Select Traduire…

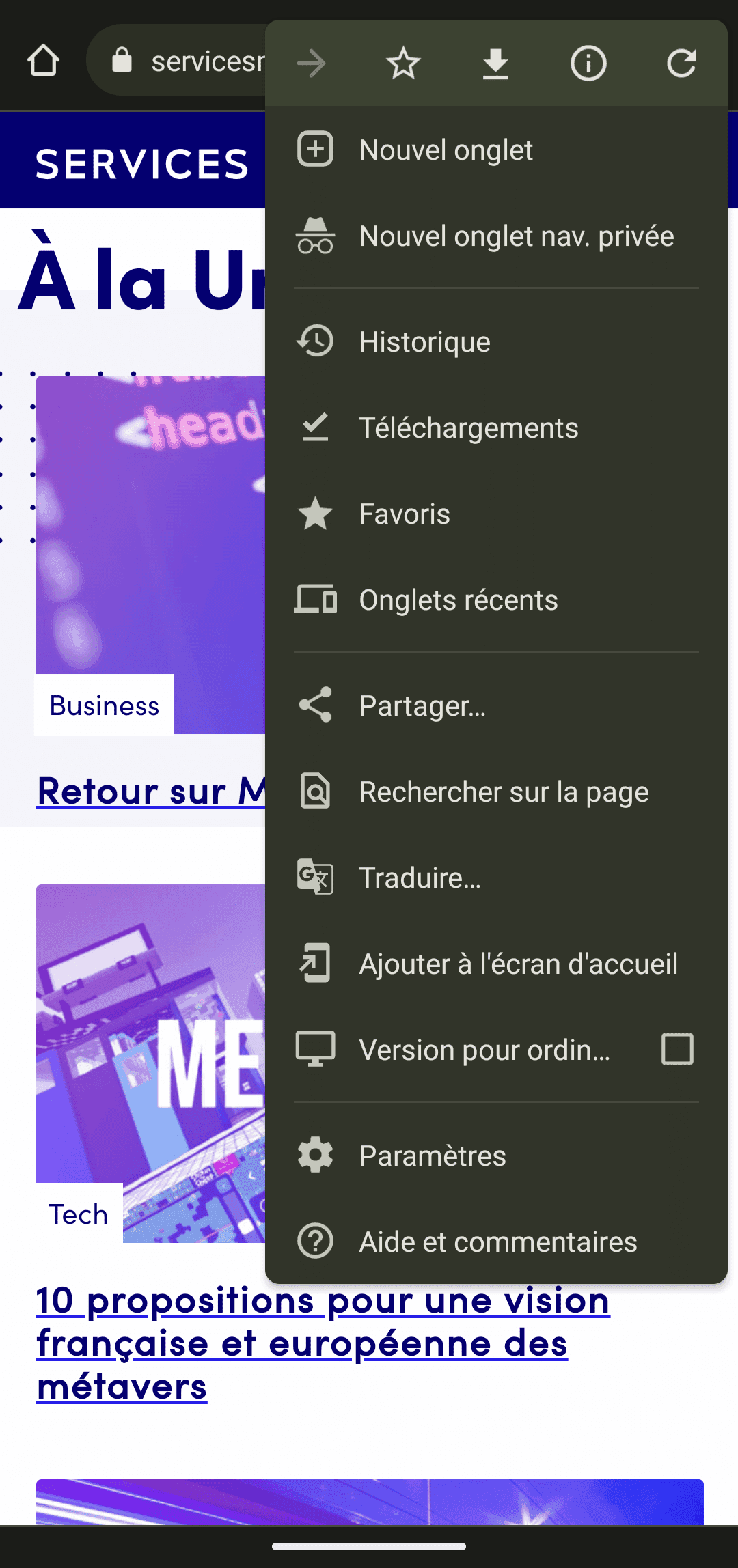point(420,878)
